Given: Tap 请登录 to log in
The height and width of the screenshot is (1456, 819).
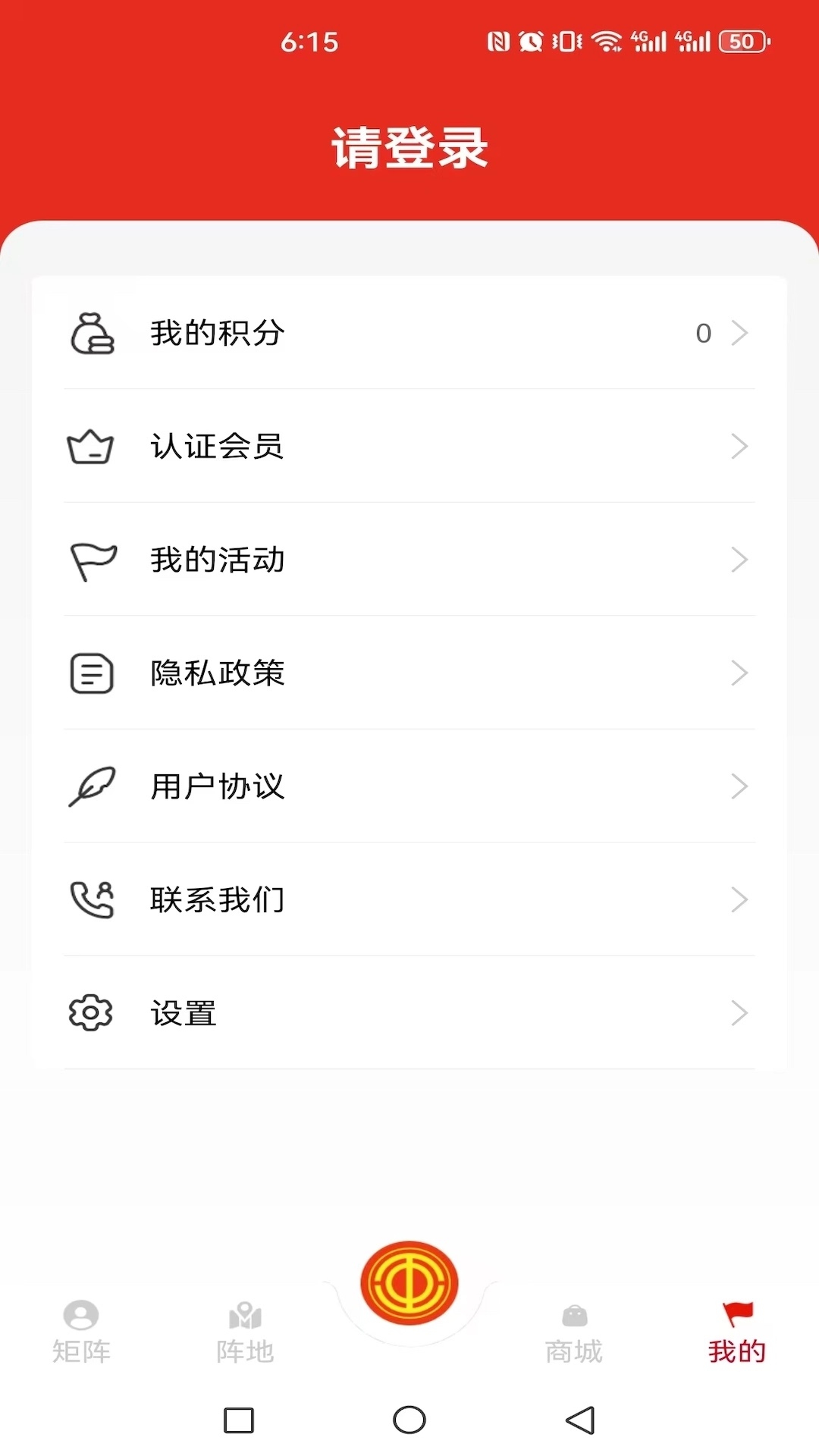Looking at the screenshot, I should pyautogui.click(x=409, y=149).
